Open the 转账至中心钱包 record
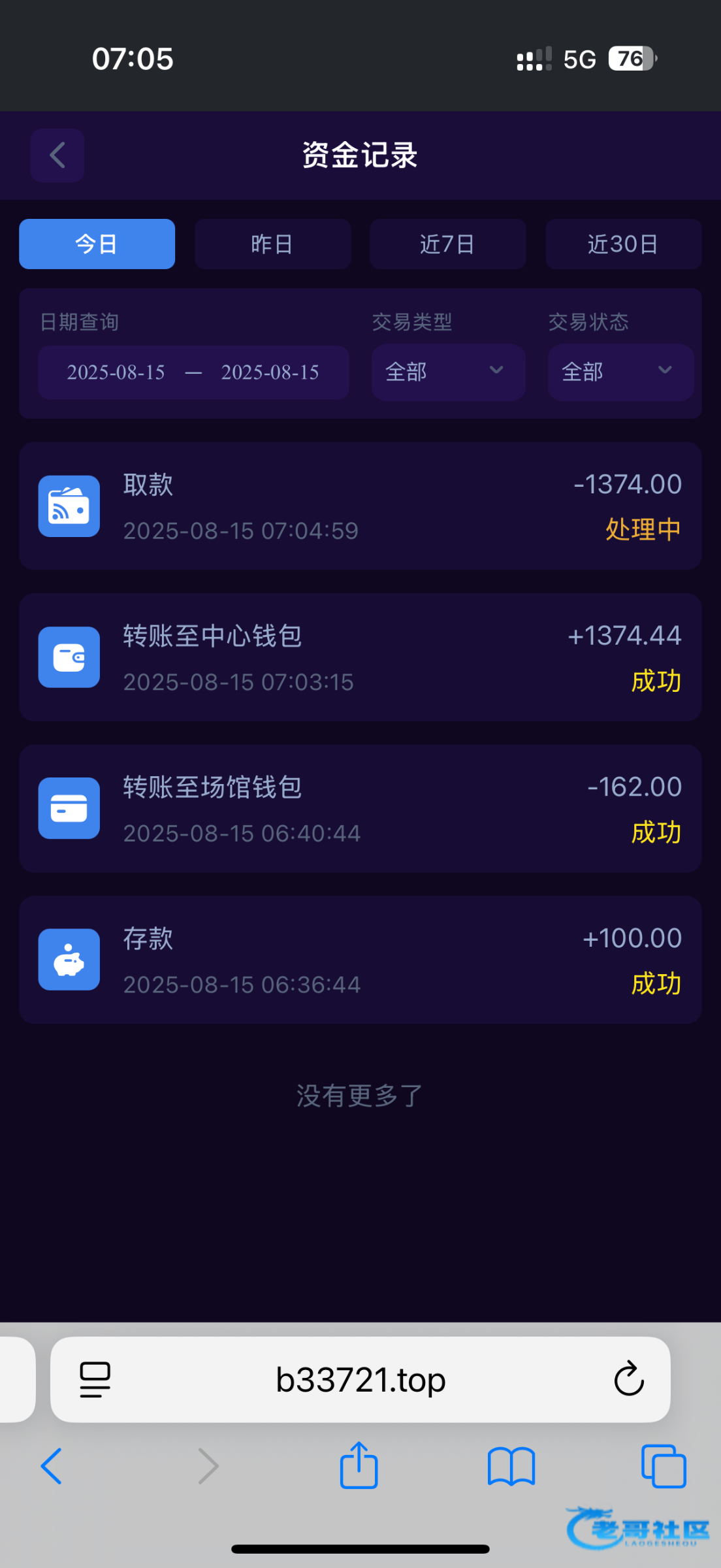The image size is (721, 1568). click(360, 657)
